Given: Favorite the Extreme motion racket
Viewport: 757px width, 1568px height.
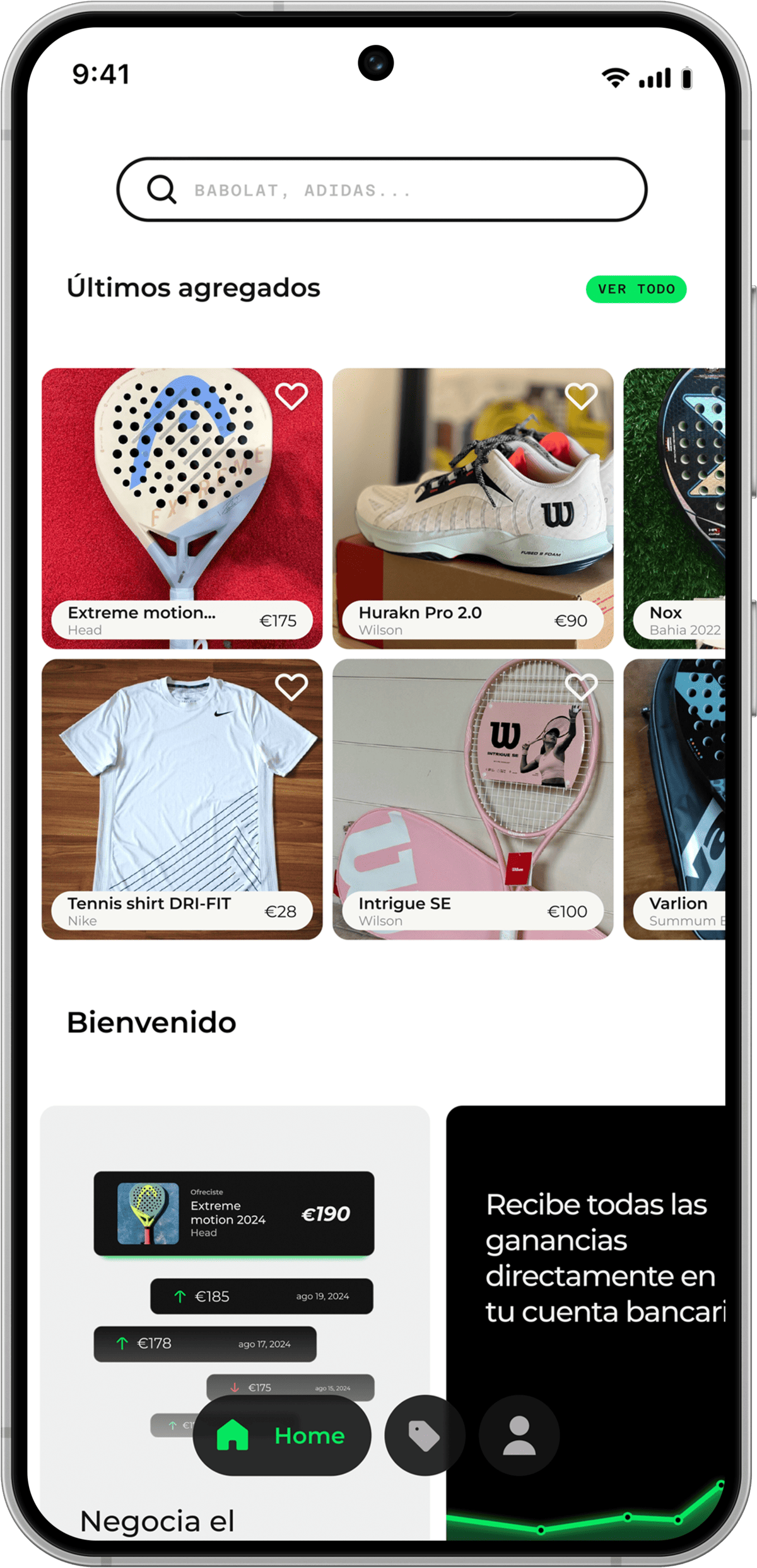Looking at the screenshot, I should tap(291, 396).
